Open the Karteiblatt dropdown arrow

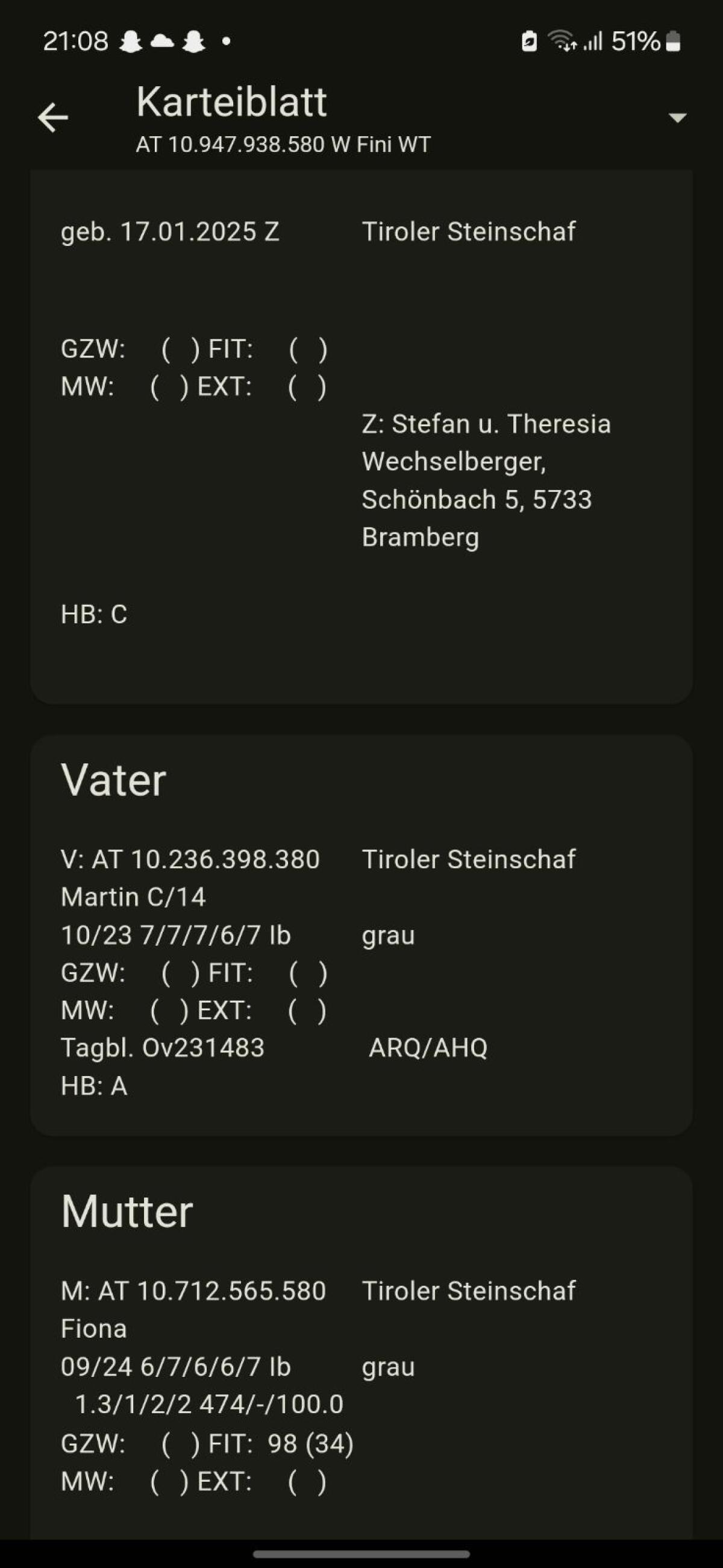(677, 117)
